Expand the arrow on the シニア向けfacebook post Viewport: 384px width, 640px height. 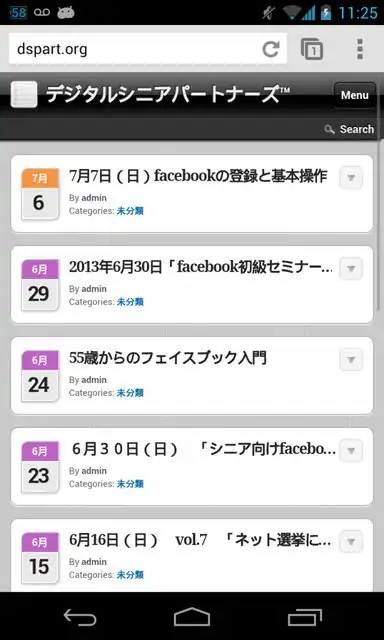pos(351,451)
